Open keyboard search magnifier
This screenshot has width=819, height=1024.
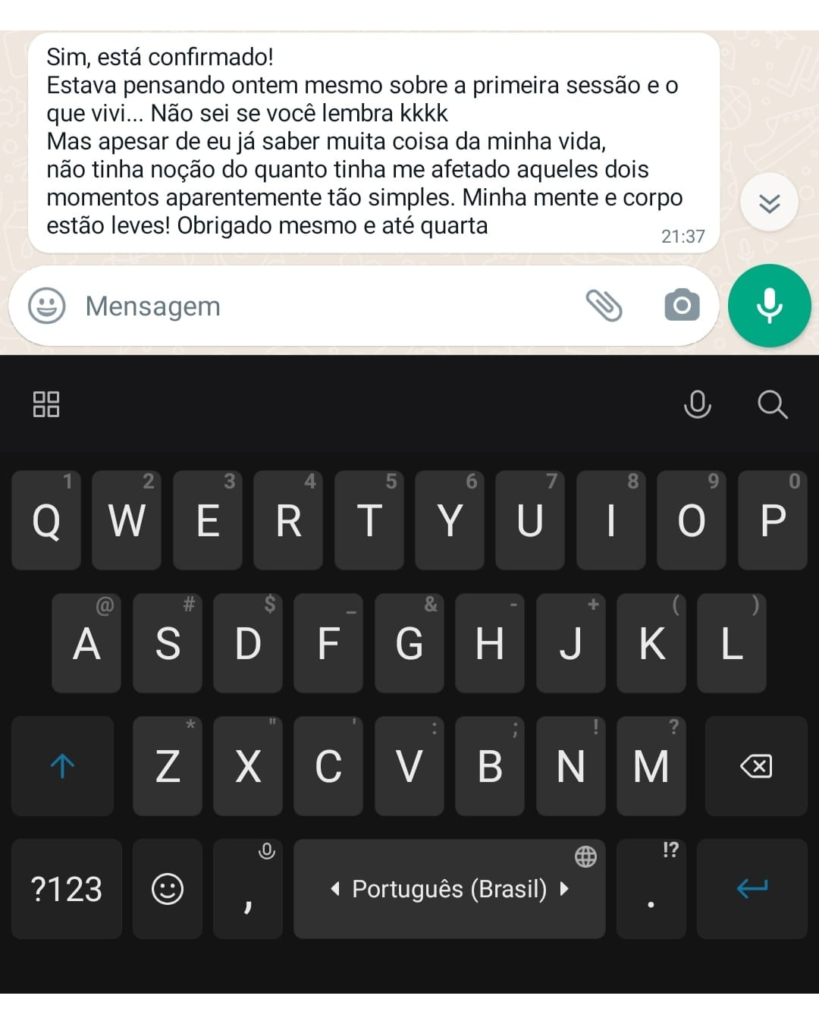click(x=772, y=404)
